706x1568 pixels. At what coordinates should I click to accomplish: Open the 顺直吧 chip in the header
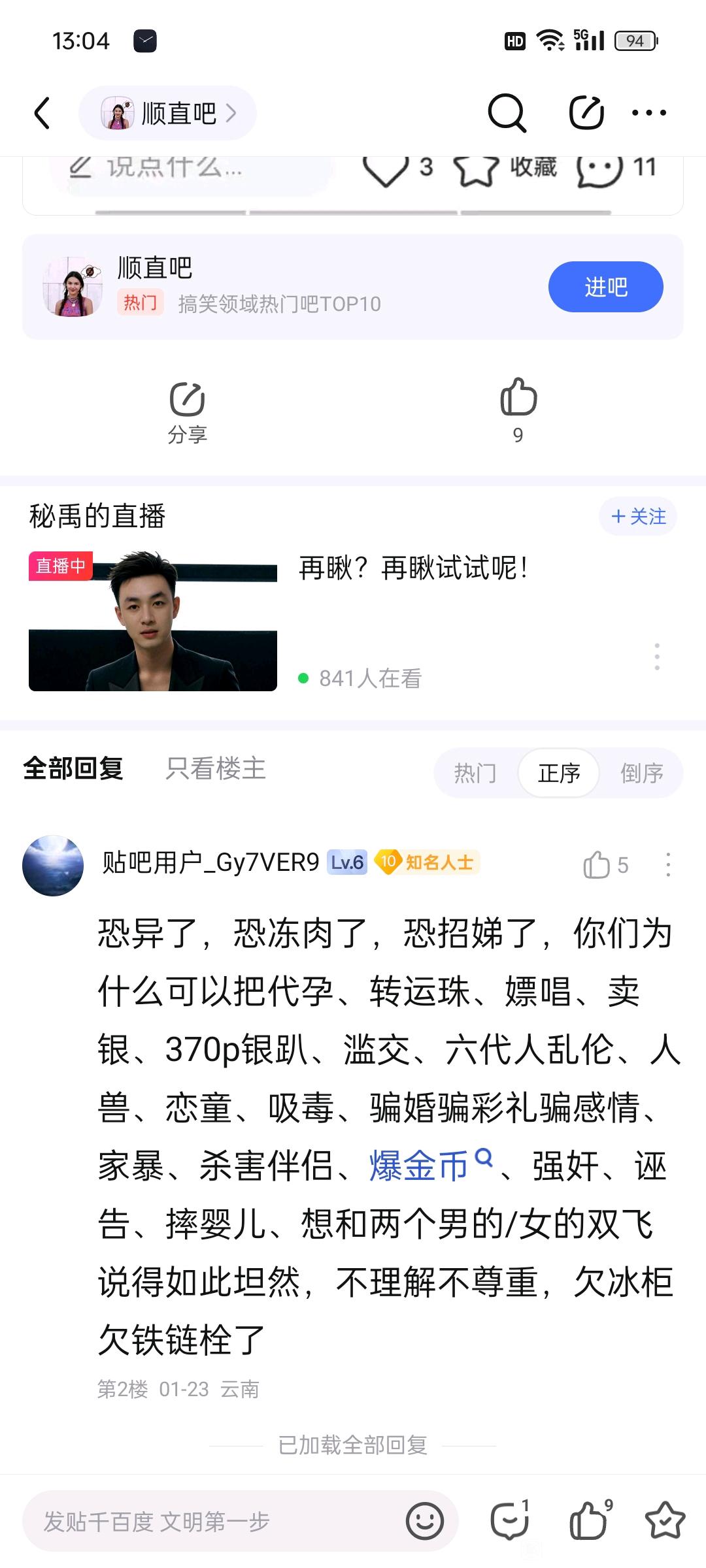tap(167, 113)
